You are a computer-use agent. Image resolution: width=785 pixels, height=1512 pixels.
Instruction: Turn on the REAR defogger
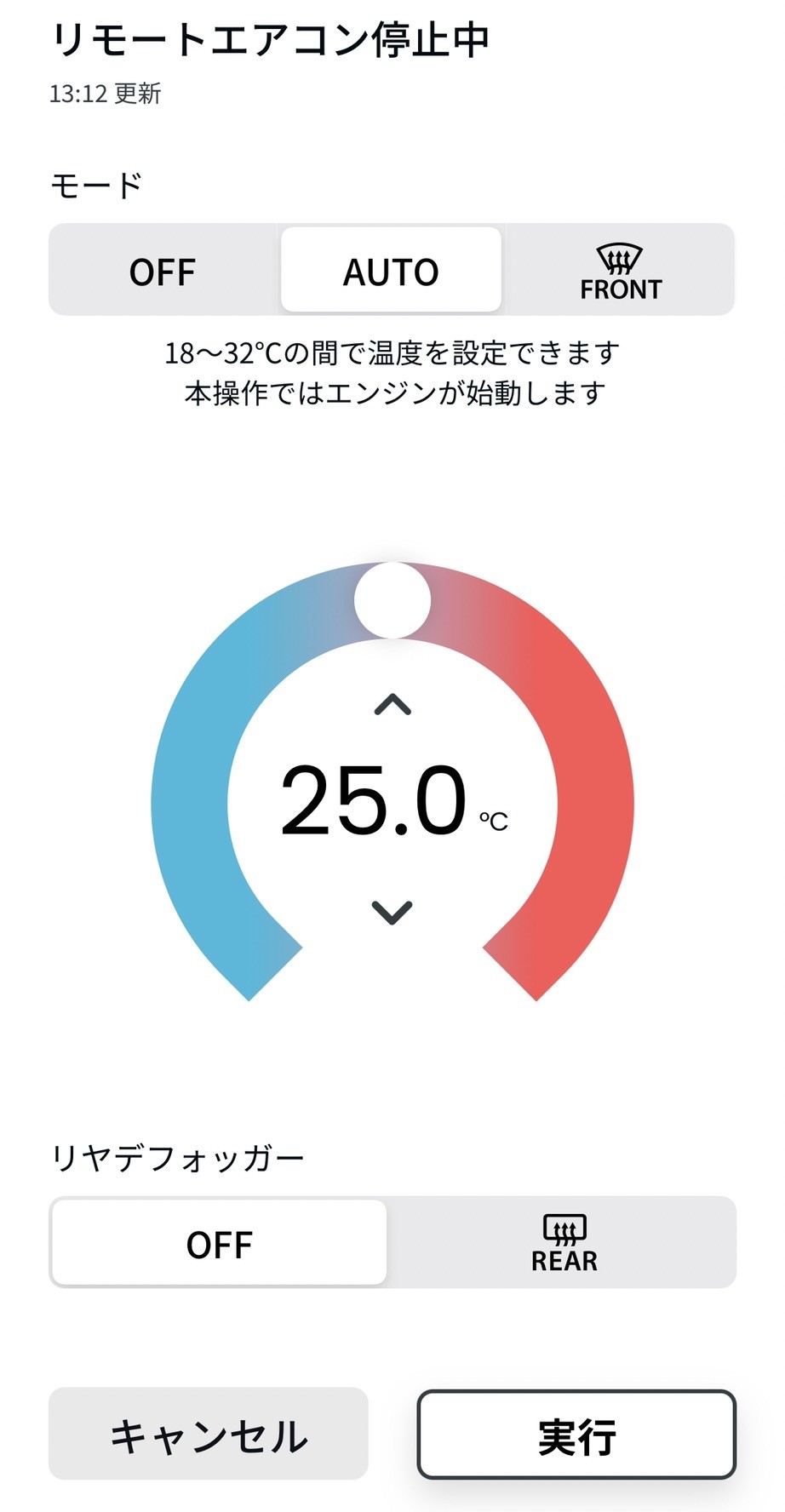pyautogui.click(x=564, y=1243)
